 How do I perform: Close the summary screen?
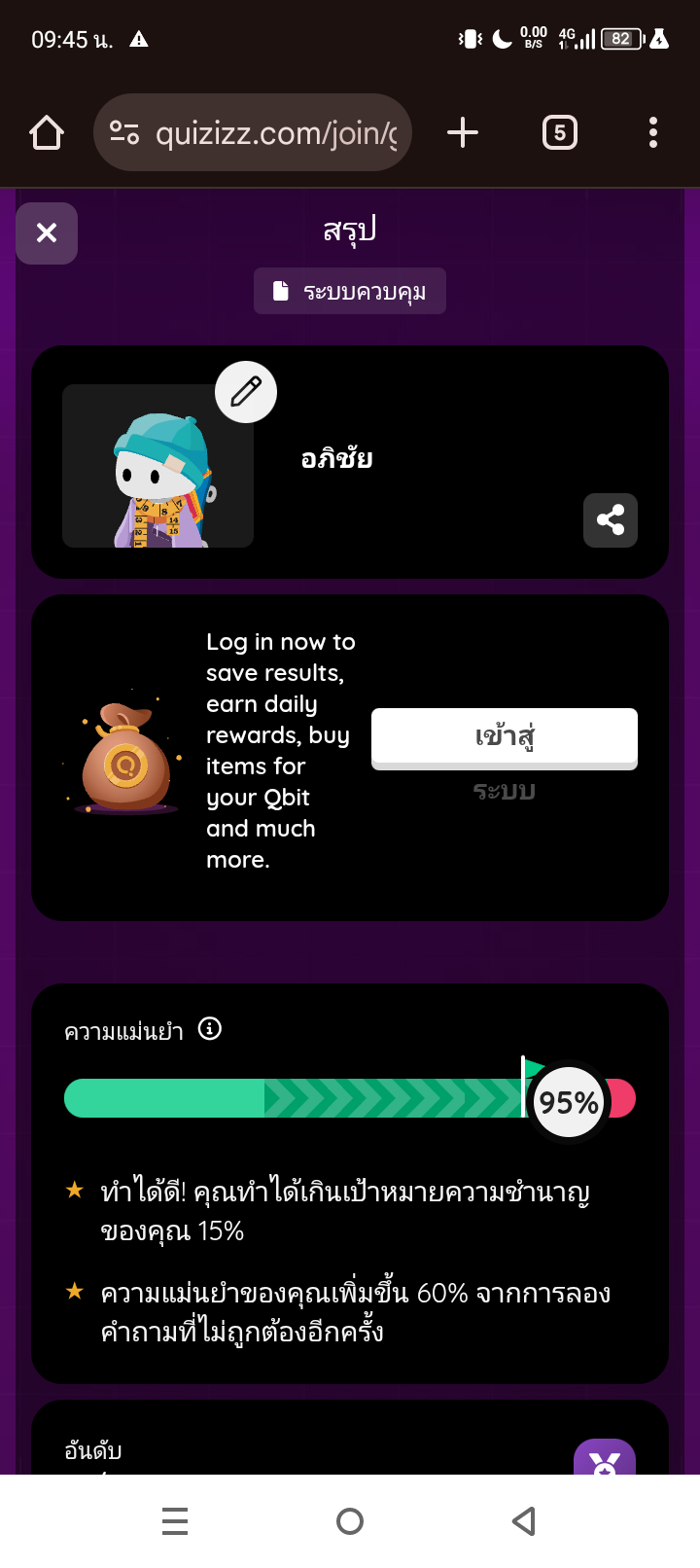47,233
